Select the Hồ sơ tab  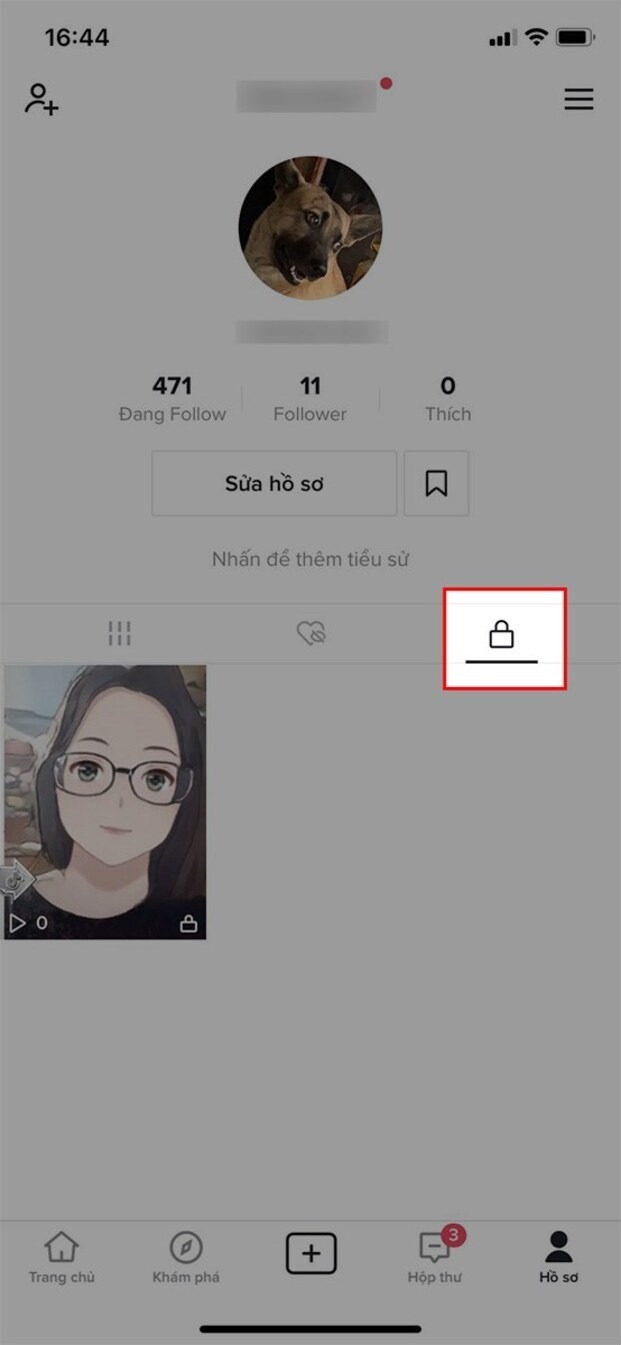point(558,1257)
